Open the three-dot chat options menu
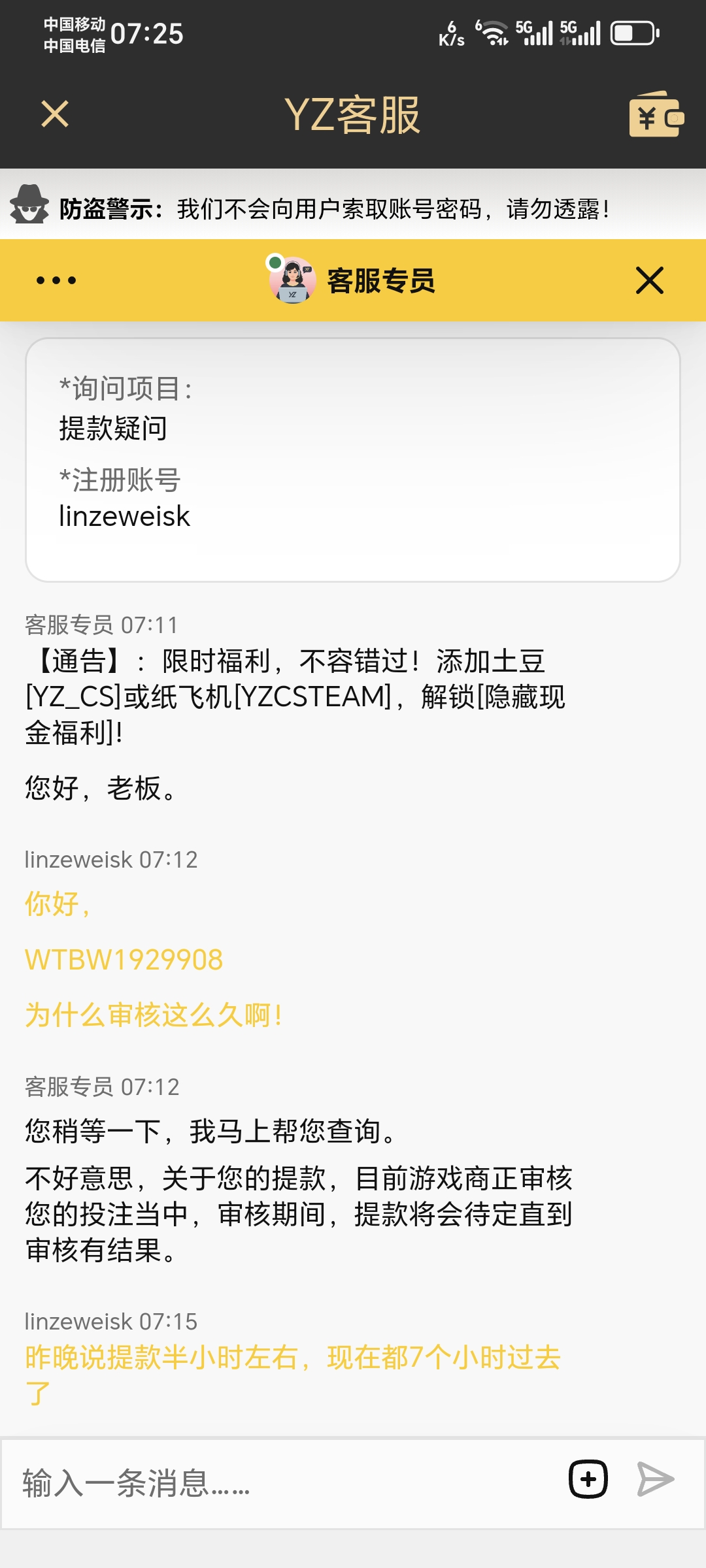The width and height of the screenshot is (706, 1568). (x=56, y=280)
